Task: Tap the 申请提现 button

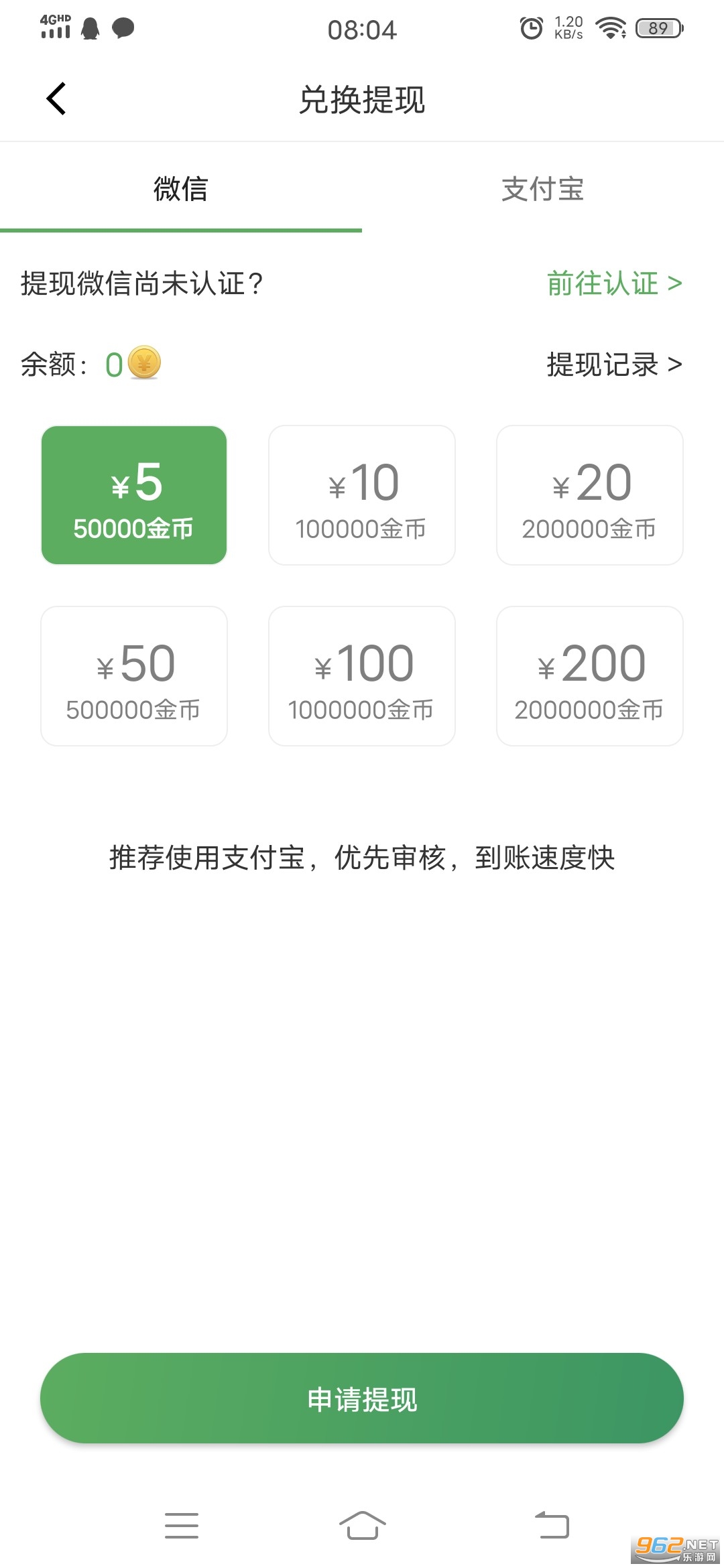Action: click(362, 1398)
